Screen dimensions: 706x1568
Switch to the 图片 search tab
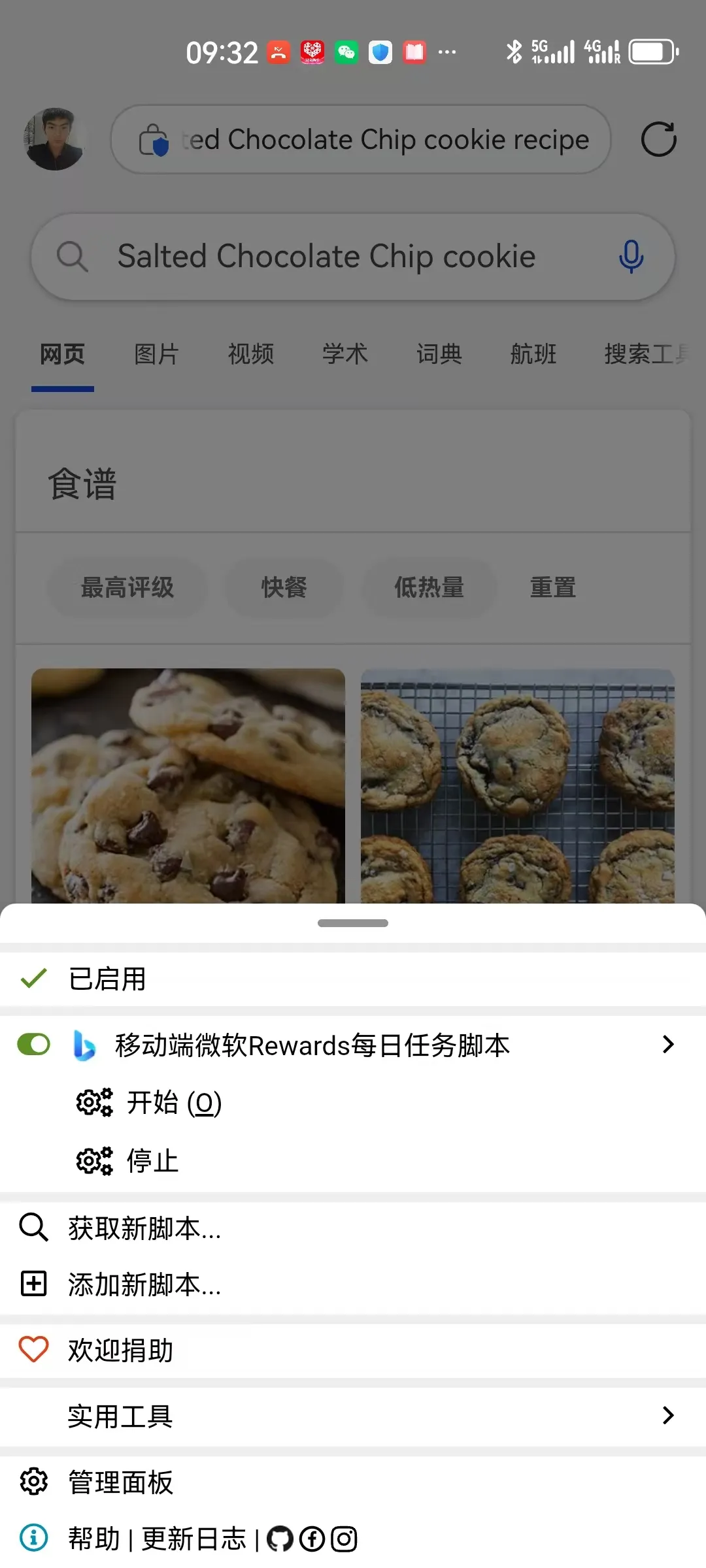tap(156, 354)
